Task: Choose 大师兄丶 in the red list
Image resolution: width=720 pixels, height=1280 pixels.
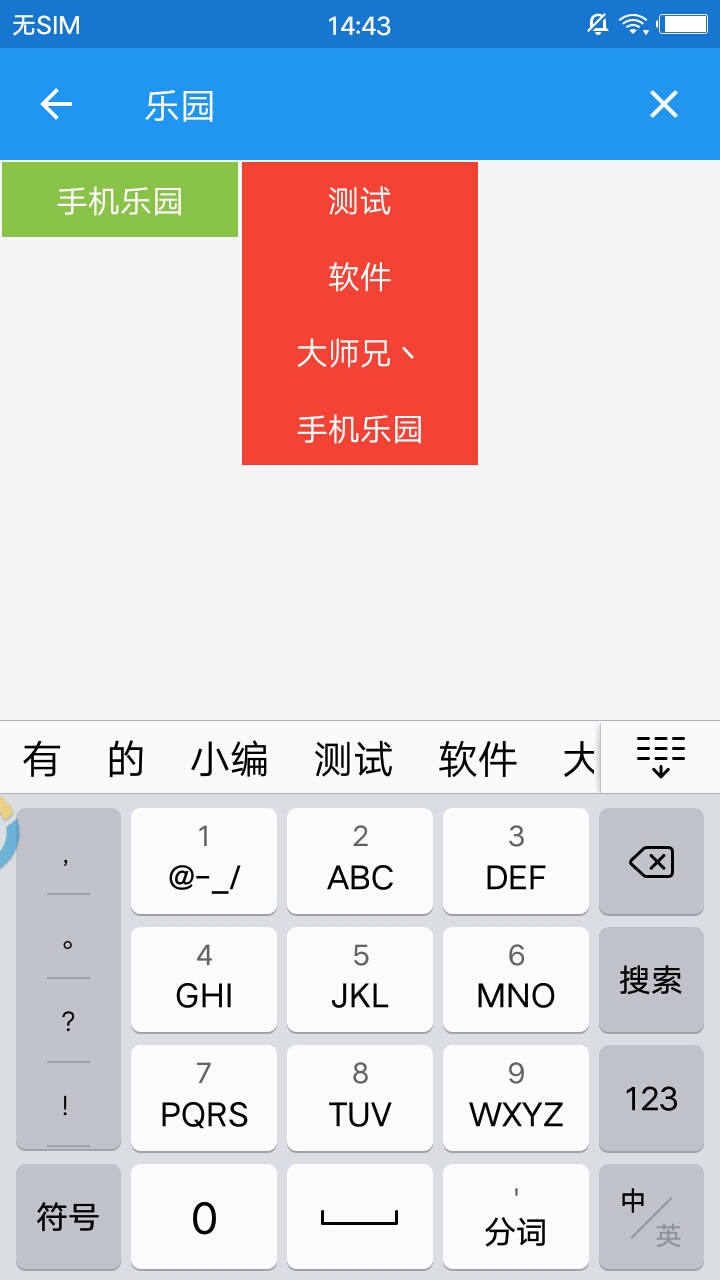Action: click(360, 353)
